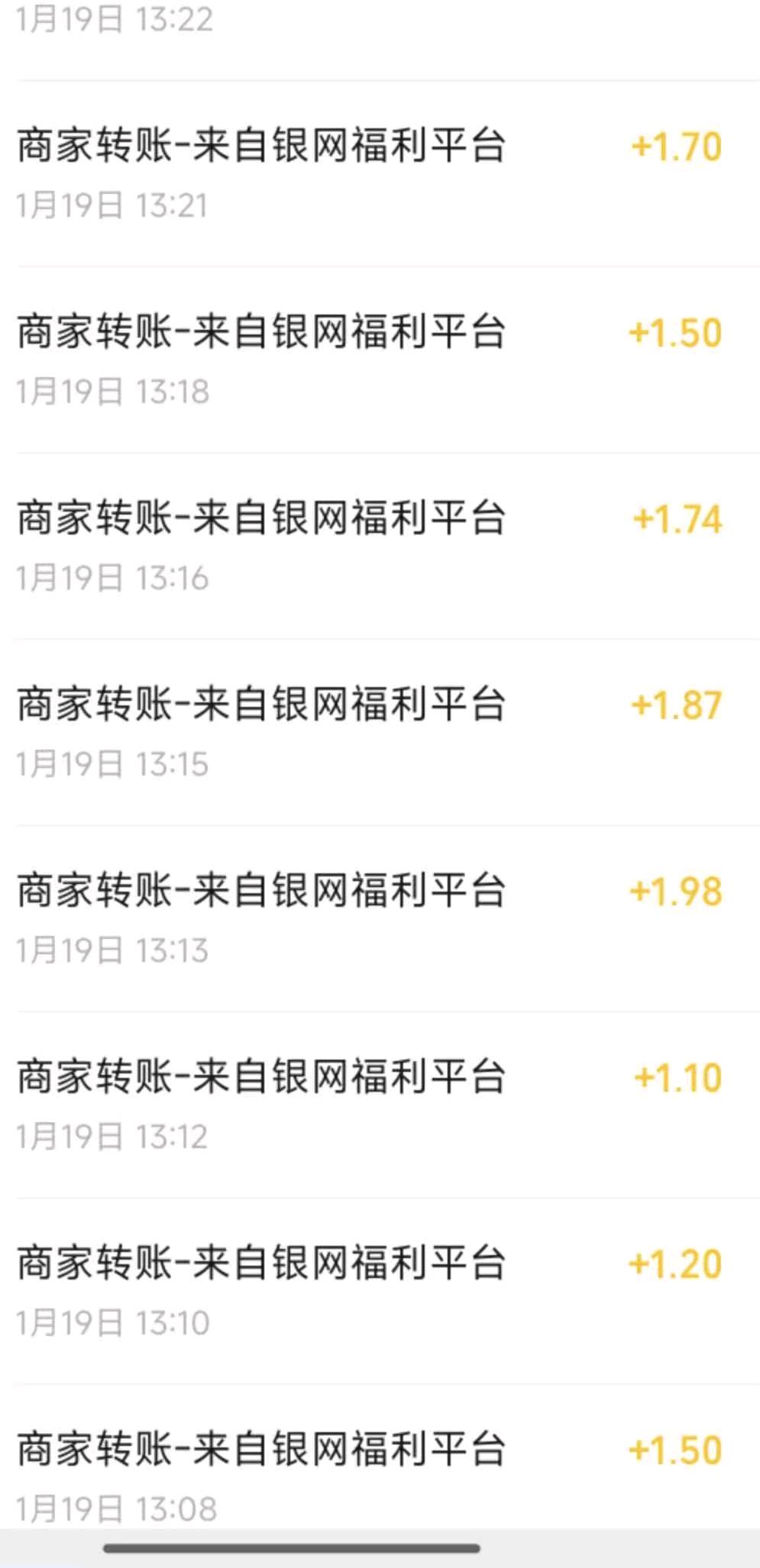
Task: Open the +1.74 transfer transaction details
Action: (380, 542)
